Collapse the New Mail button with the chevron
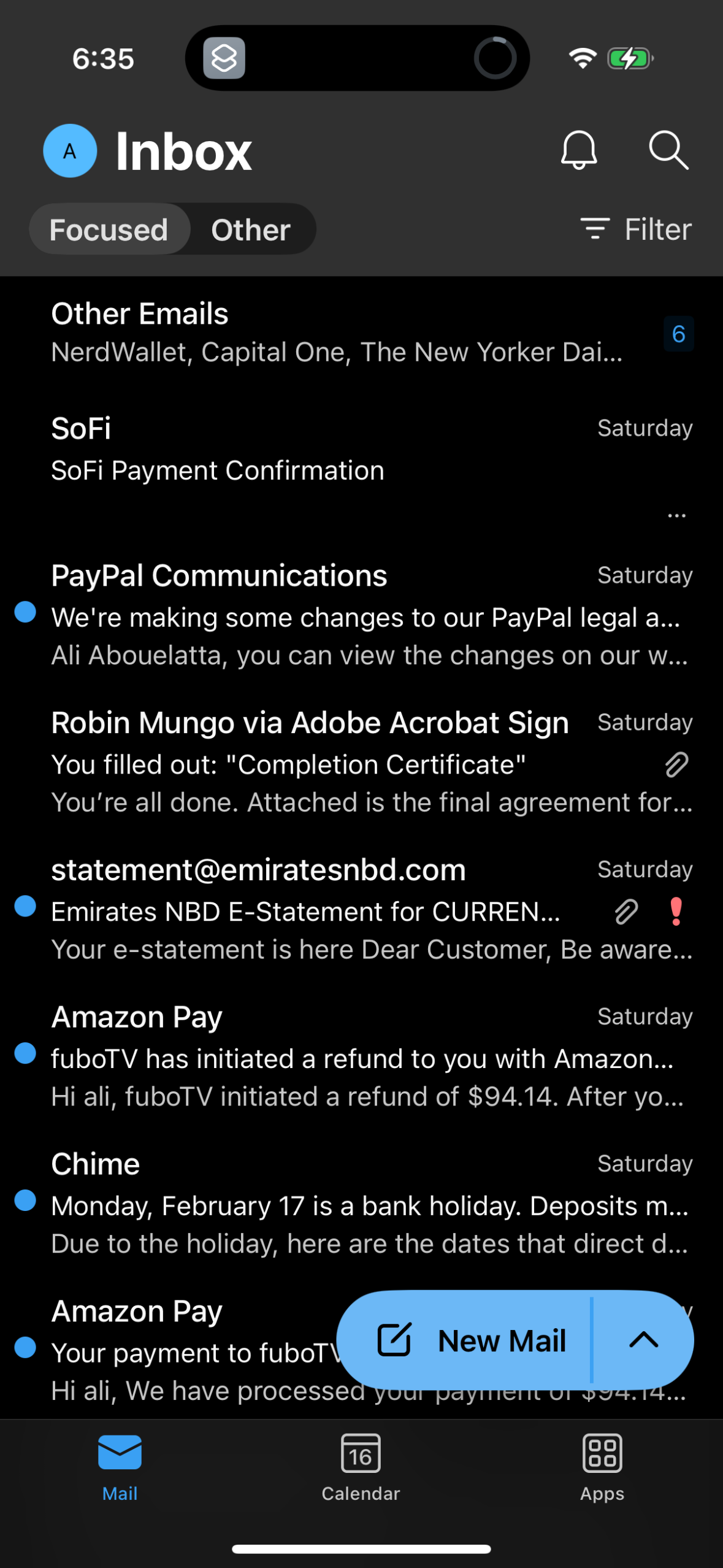Image resolution: width=723 pixels, height=1568 pixels. pyautogui.click(x=641, y=1340)
